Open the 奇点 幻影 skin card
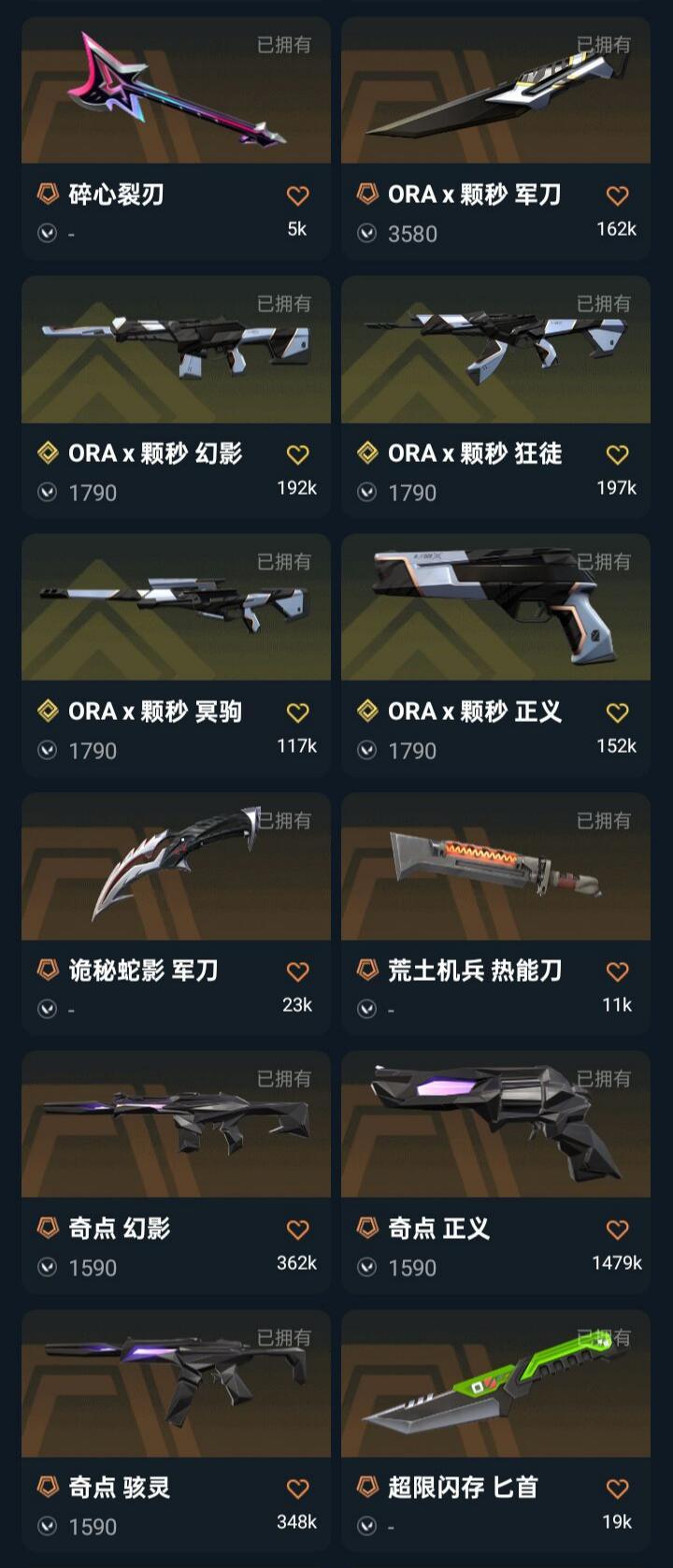 [176, 1125]
